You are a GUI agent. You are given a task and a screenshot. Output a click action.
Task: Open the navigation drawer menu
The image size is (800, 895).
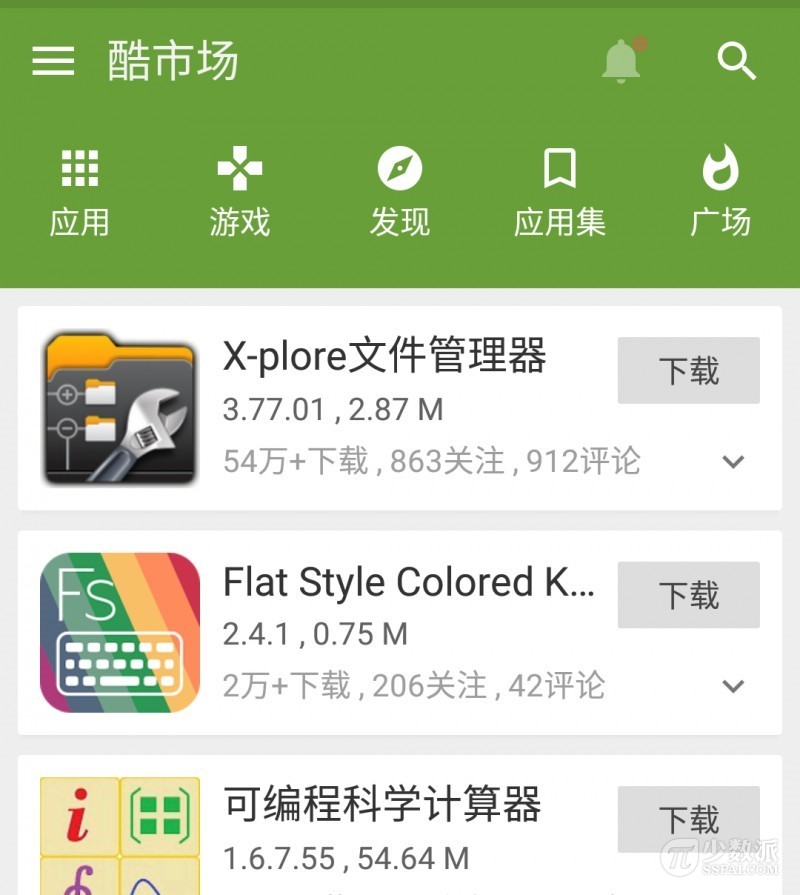[52, 62]
